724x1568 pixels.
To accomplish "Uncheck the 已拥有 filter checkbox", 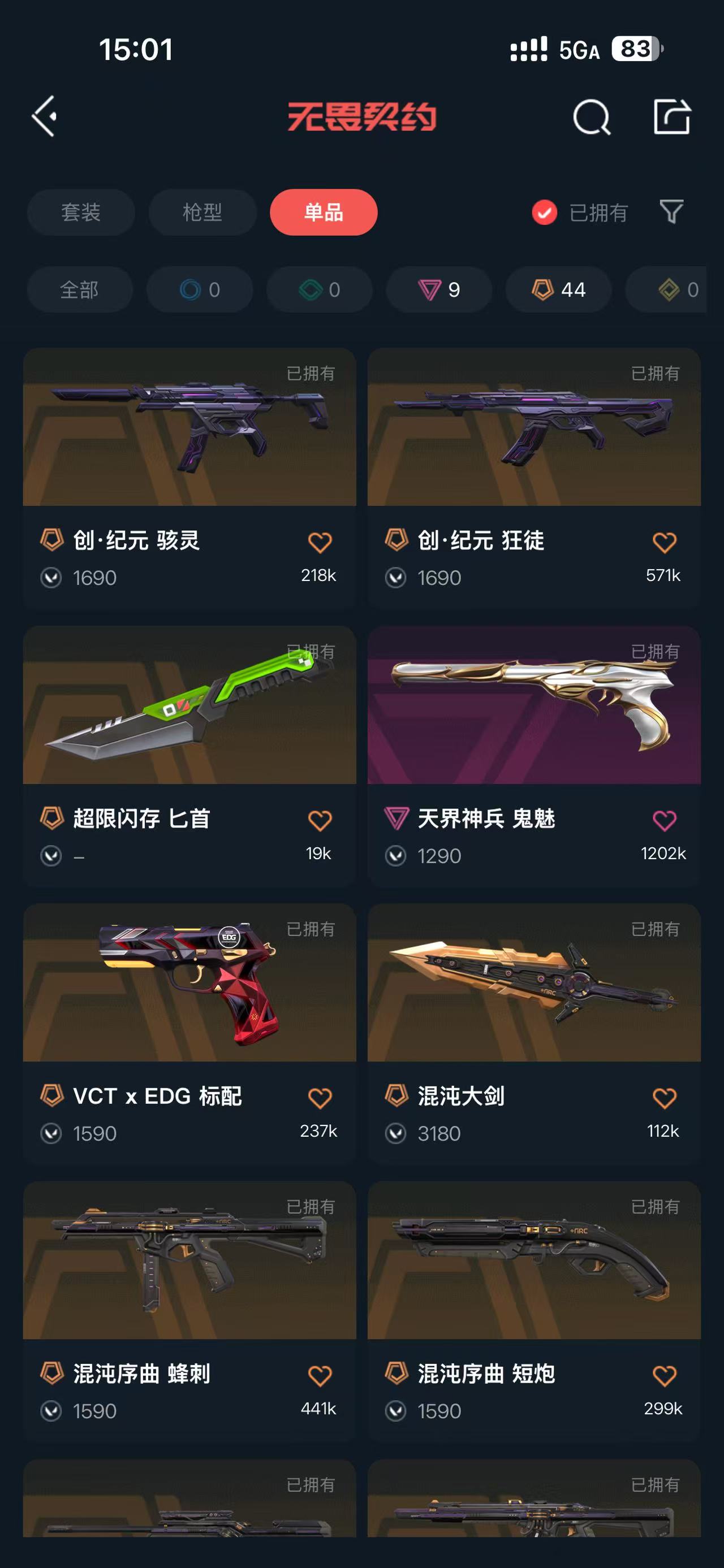I will click(x=544, y=213).
